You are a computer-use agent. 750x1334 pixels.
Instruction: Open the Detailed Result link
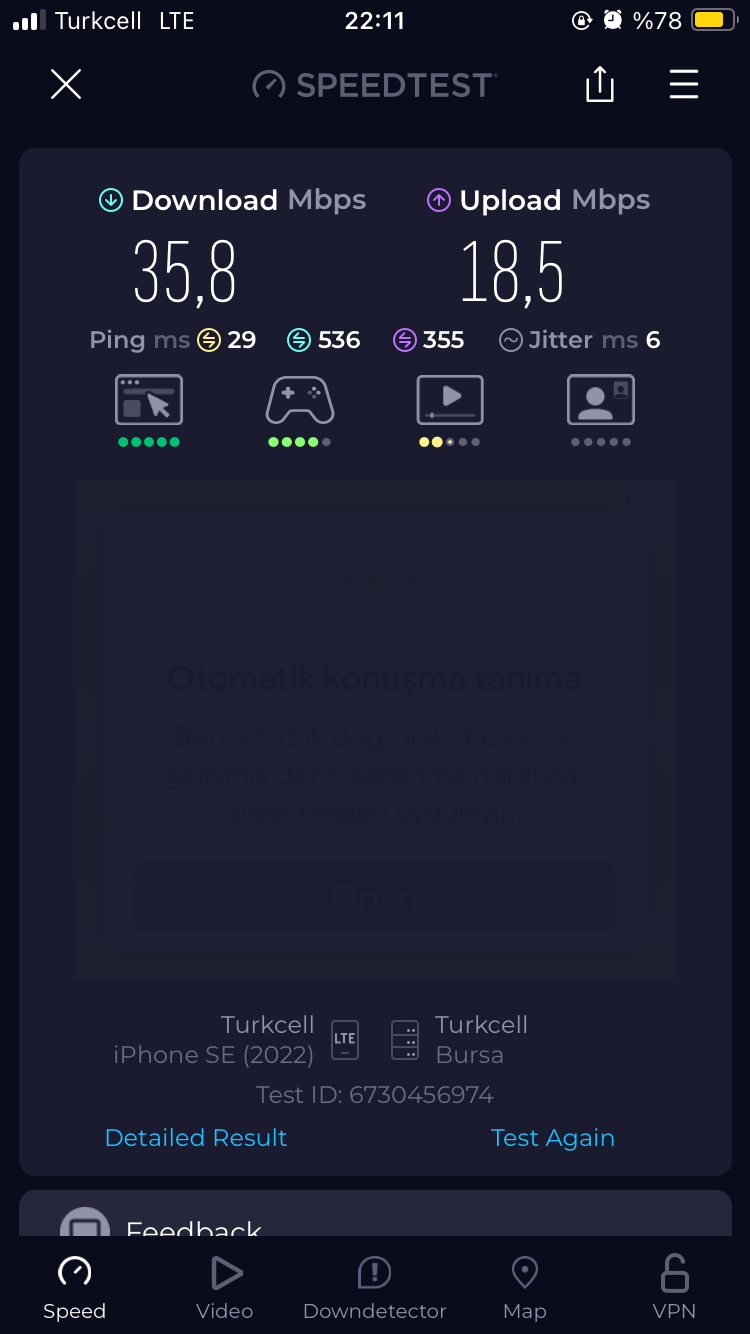pyautogui.click(x=196, y=1138)
